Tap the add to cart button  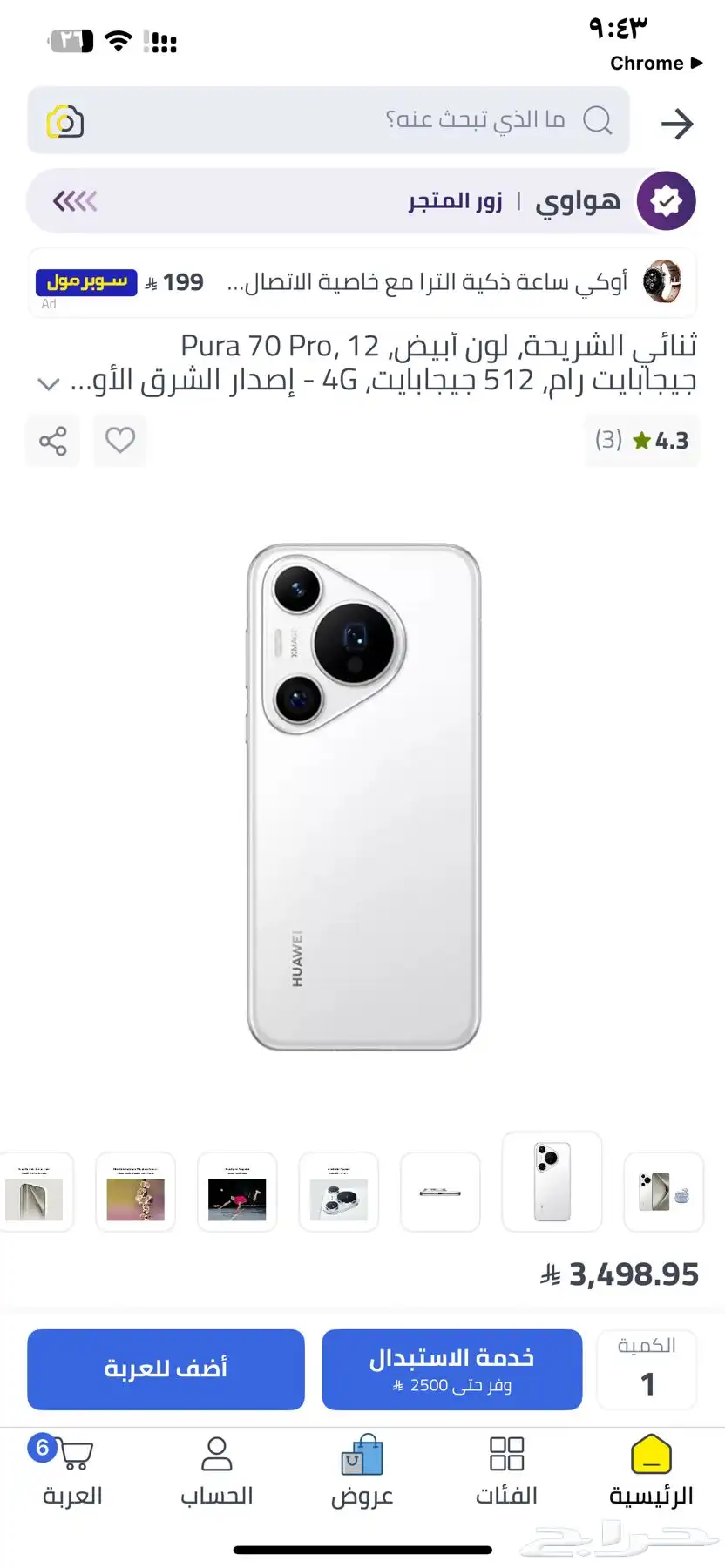[166, 1369]
